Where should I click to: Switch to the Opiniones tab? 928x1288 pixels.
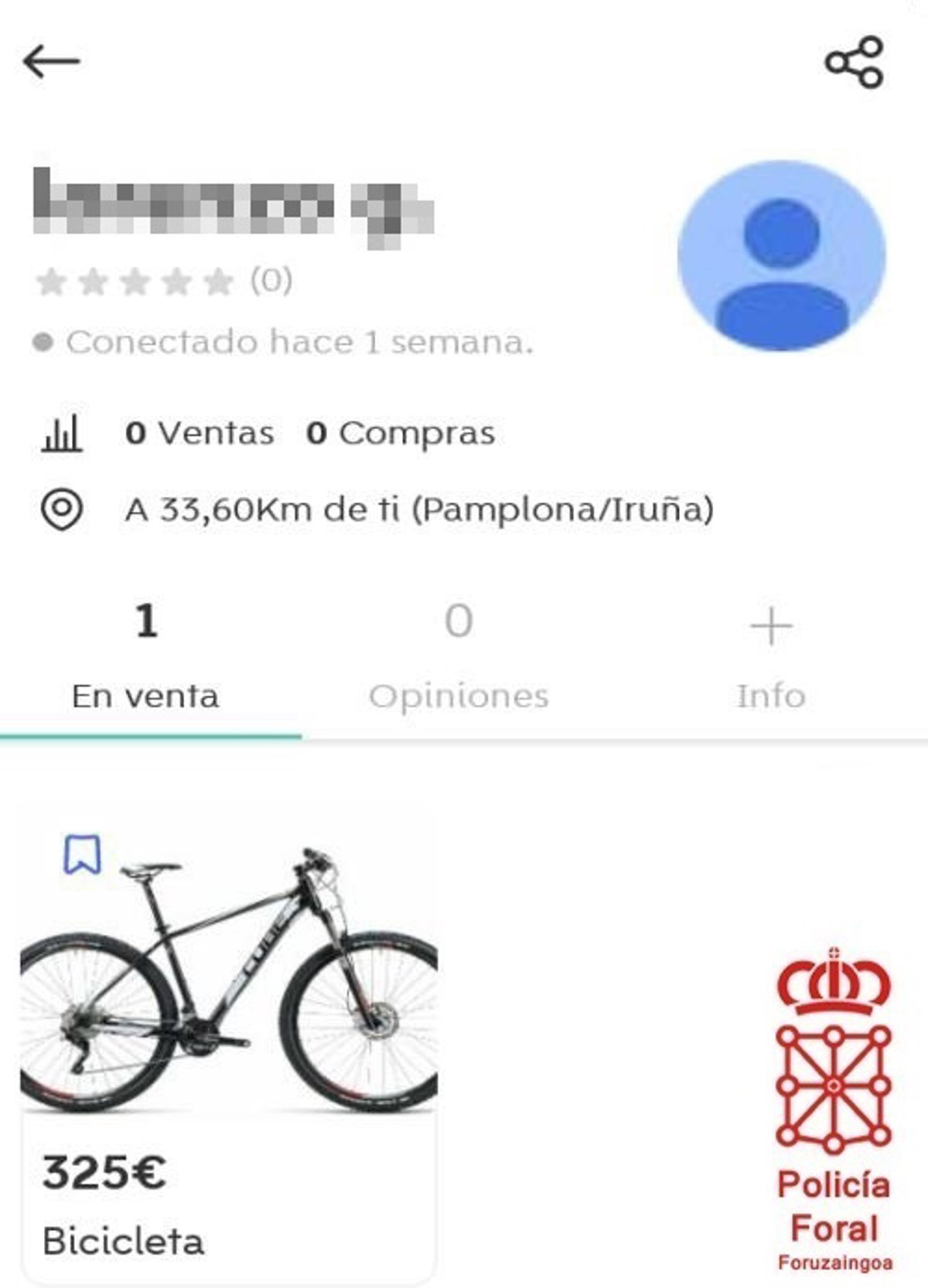[459, 657]
